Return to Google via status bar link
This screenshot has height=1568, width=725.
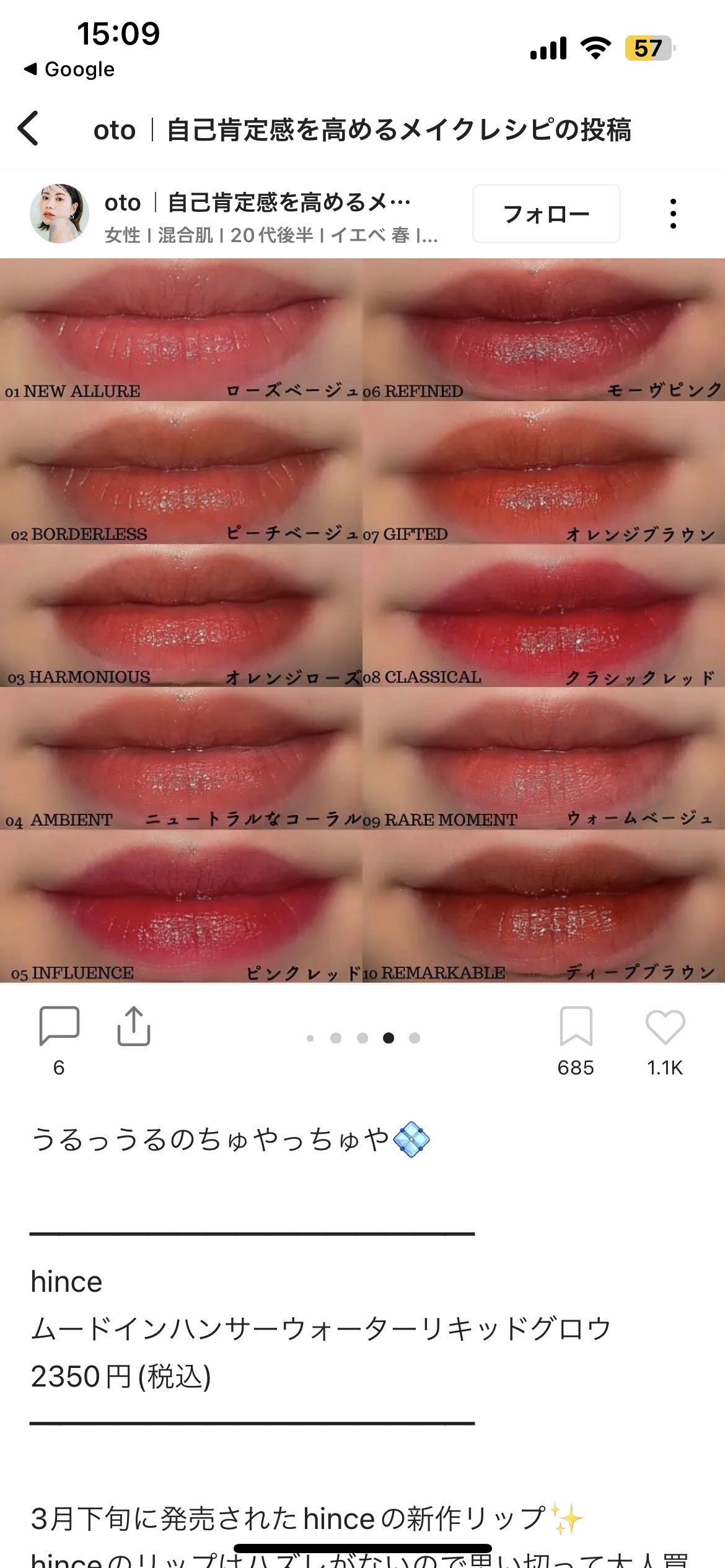(68, 69)
